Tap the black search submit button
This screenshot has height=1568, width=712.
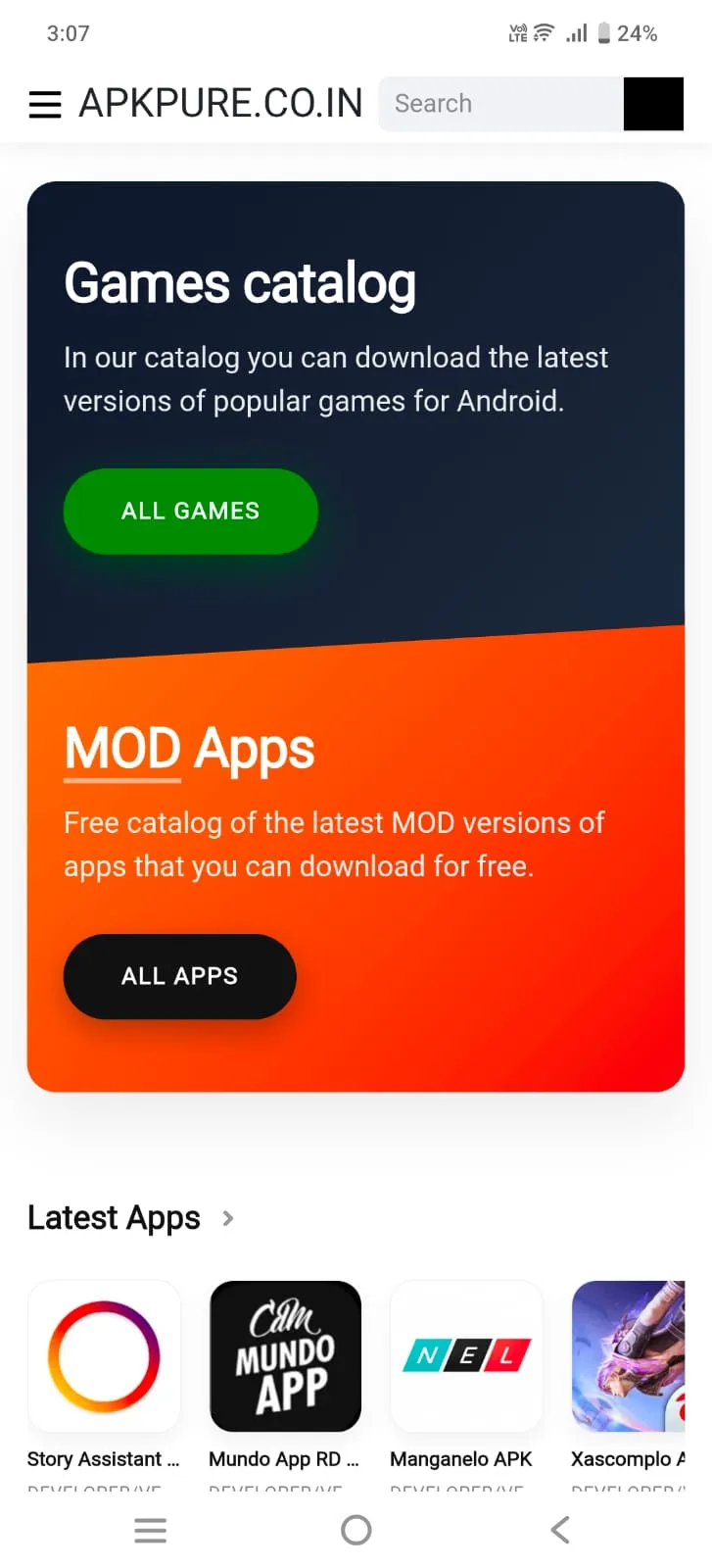tap(653, 104)
